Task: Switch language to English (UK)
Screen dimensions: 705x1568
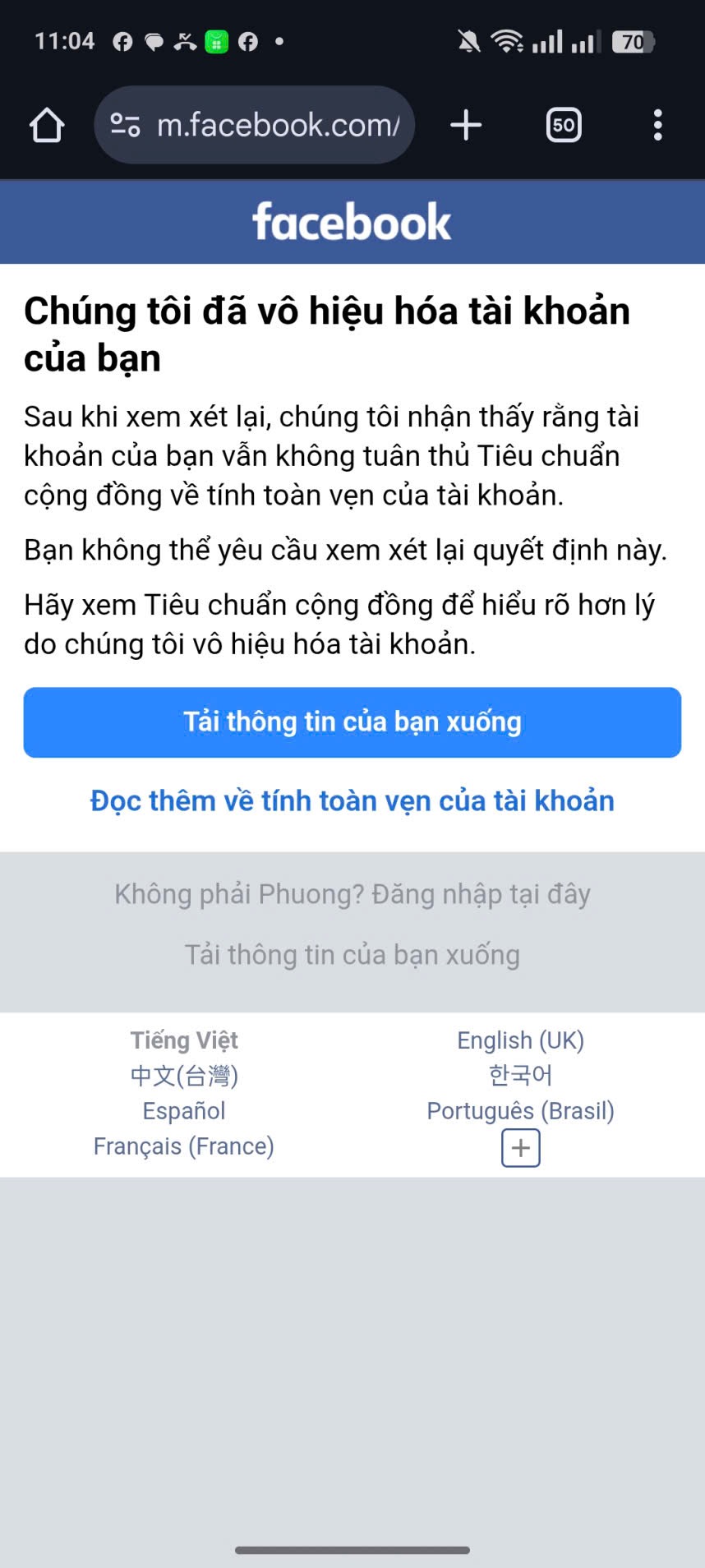Action: click(x=520, y=1040)
